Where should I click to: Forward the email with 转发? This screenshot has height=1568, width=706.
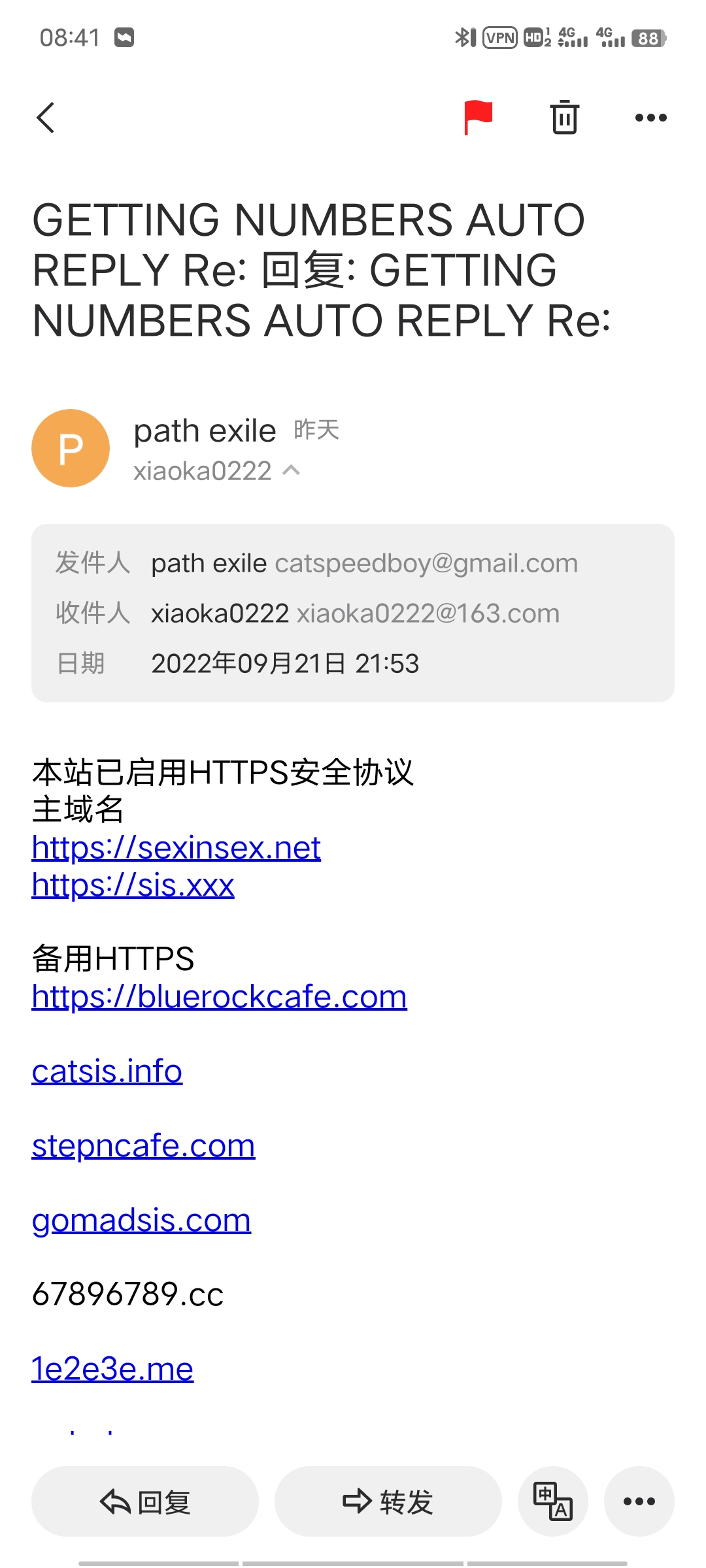tap(388, 1501)
